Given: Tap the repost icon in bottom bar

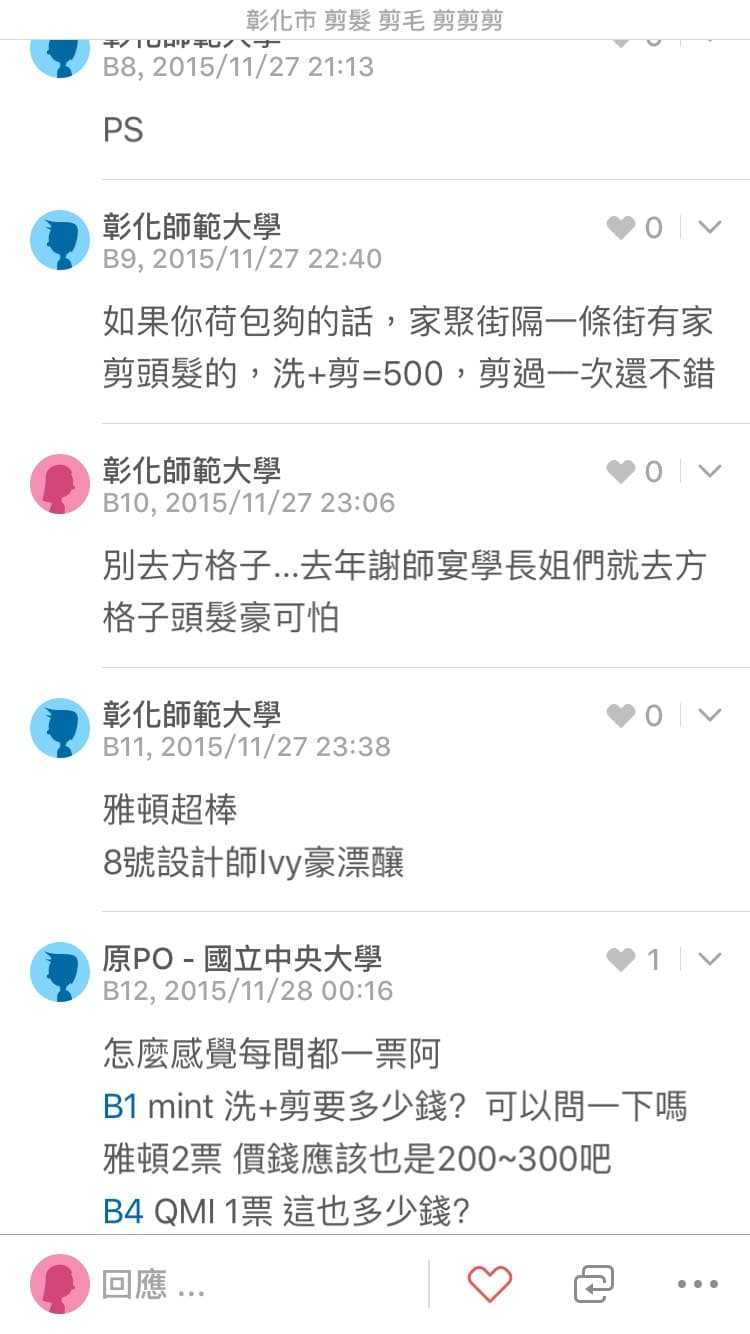Looking at the screenshot, I should pyautogui.click(x=593, y=1284).
